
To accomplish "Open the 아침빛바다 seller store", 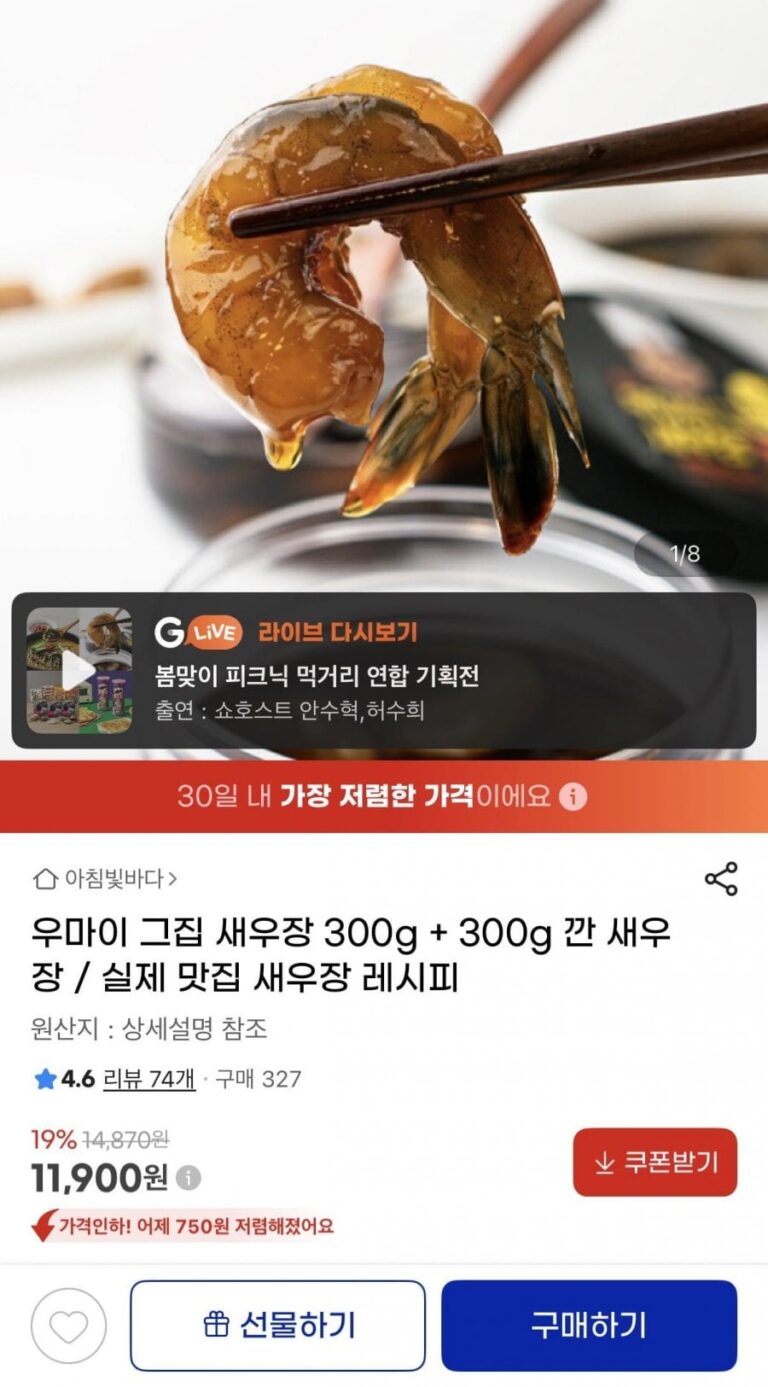I will tap(105, 879).
